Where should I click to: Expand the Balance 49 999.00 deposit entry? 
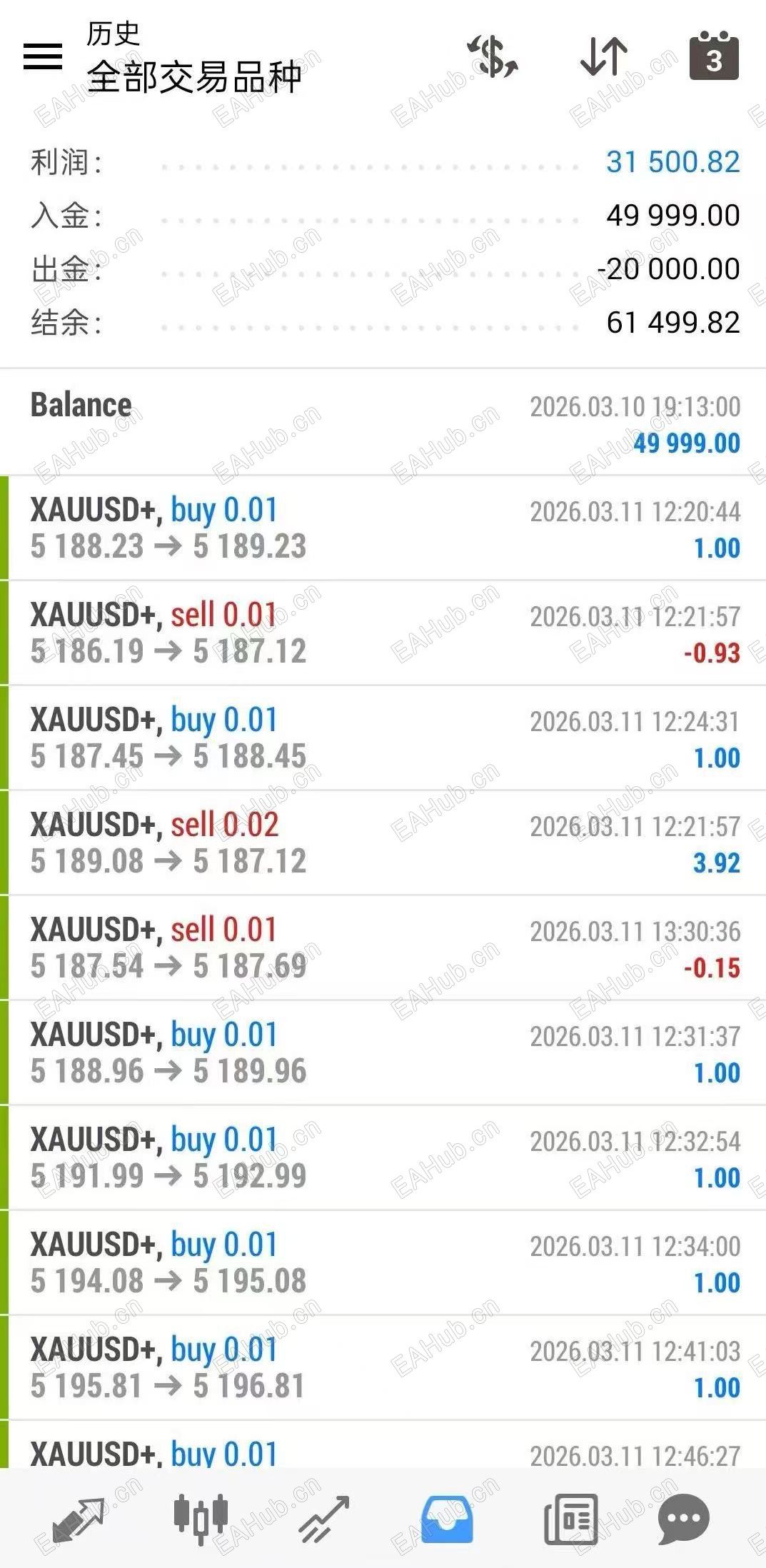coord(383,423)
